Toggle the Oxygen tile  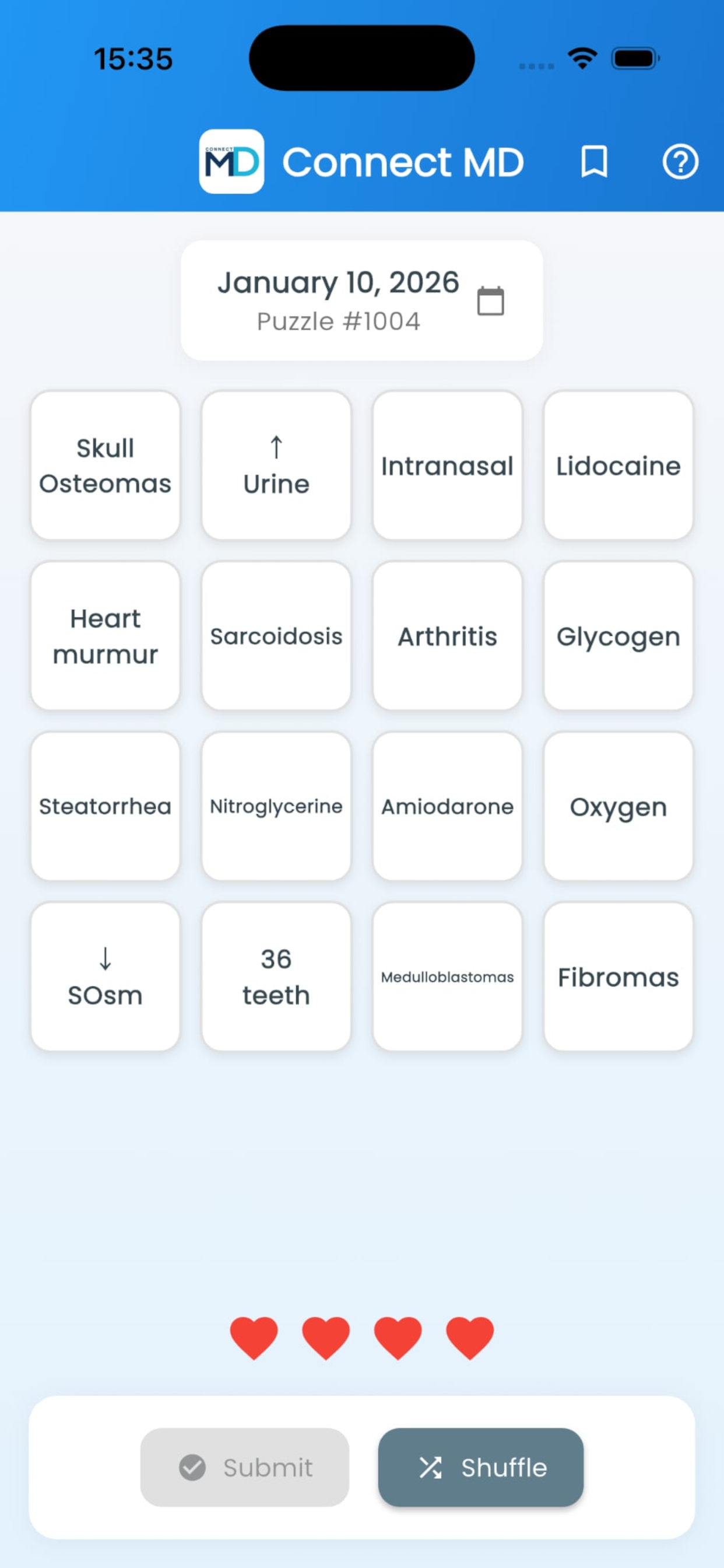618,807
